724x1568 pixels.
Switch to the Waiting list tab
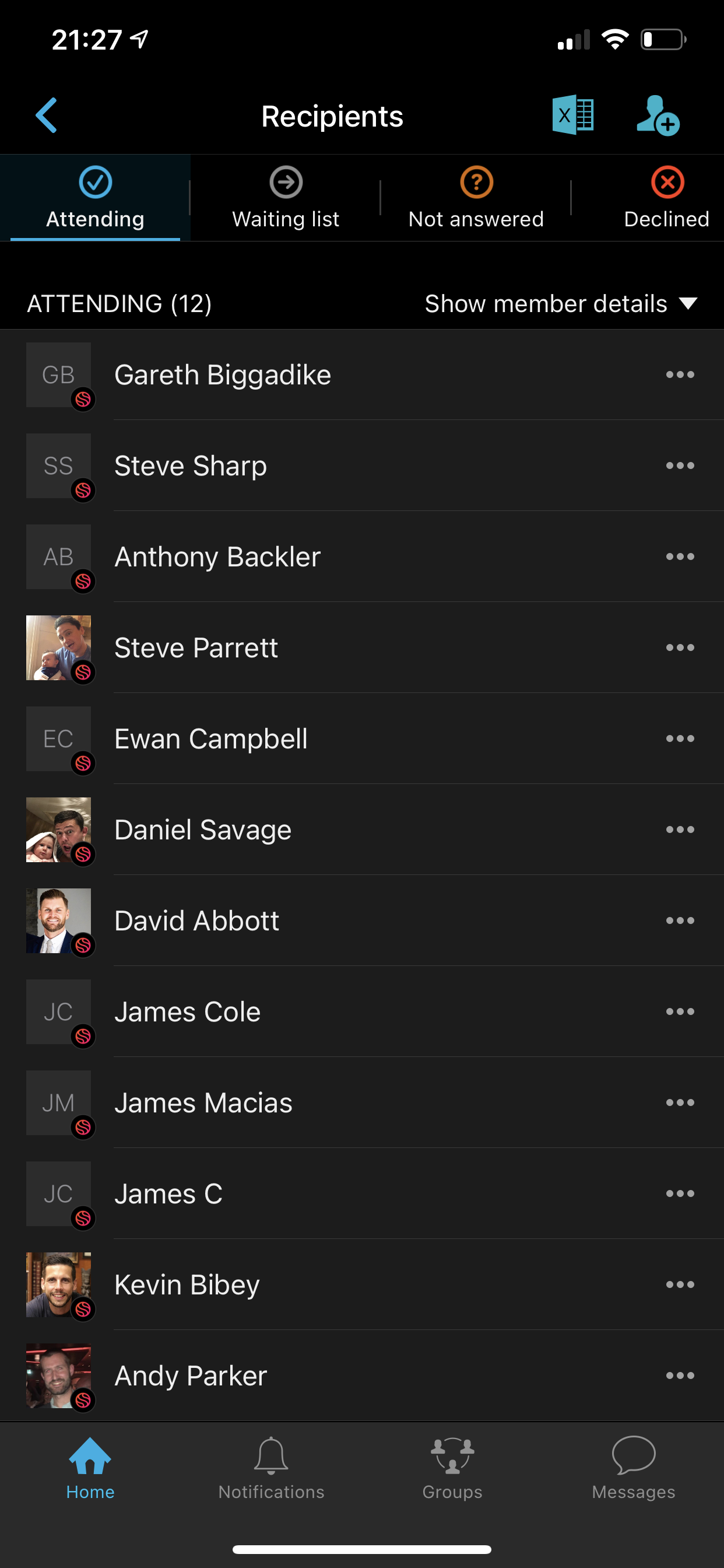tap(285, 198)
